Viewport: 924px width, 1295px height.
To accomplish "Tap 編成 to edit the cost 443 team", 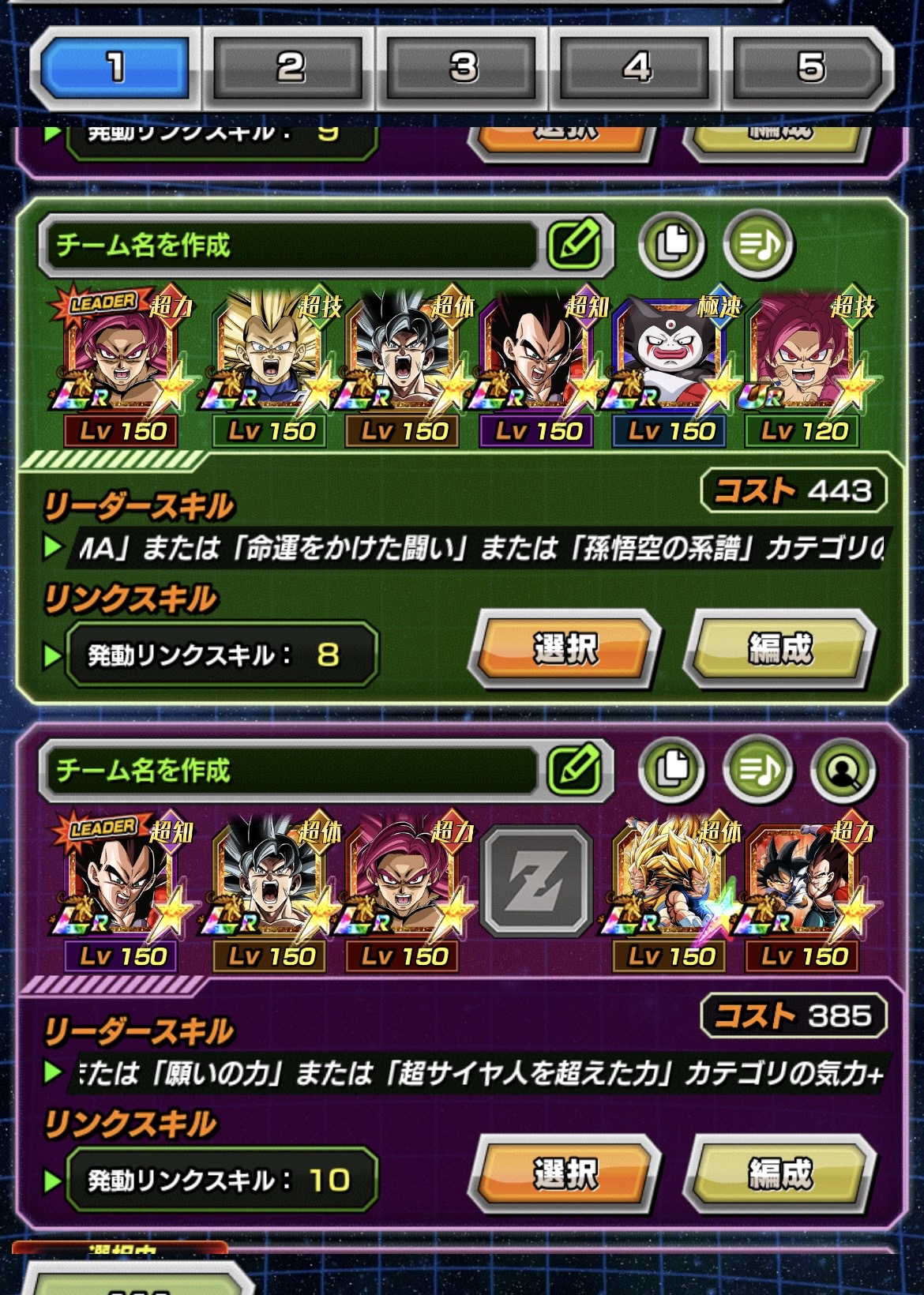I will 779,649.
